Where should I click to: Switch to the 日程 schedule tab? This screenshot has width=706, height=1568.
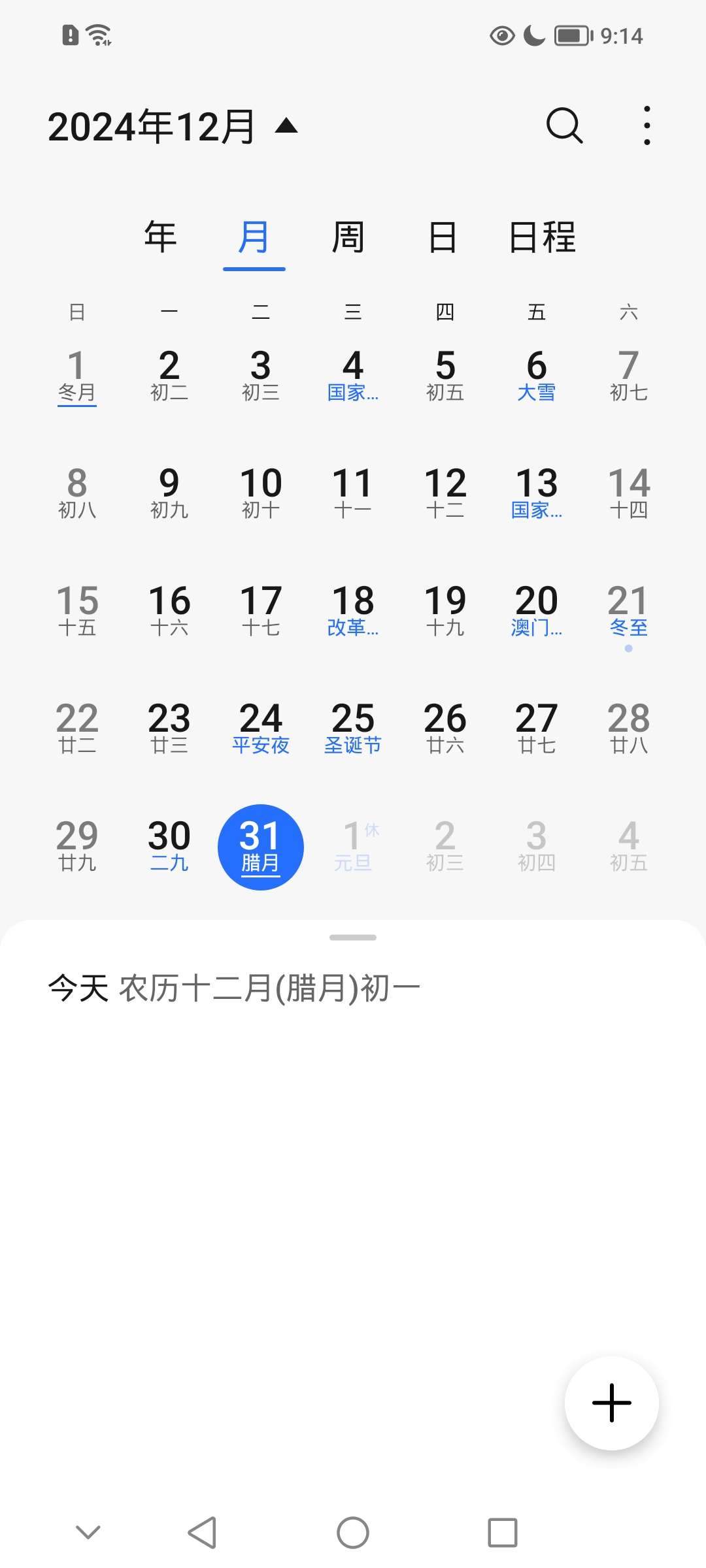click(542, 237)
